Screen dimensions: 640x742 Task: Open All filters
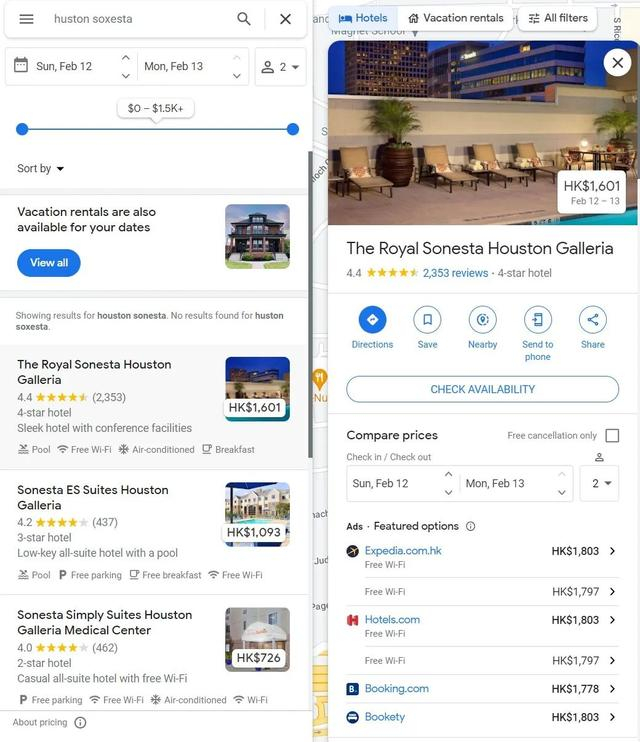point(558,18)
